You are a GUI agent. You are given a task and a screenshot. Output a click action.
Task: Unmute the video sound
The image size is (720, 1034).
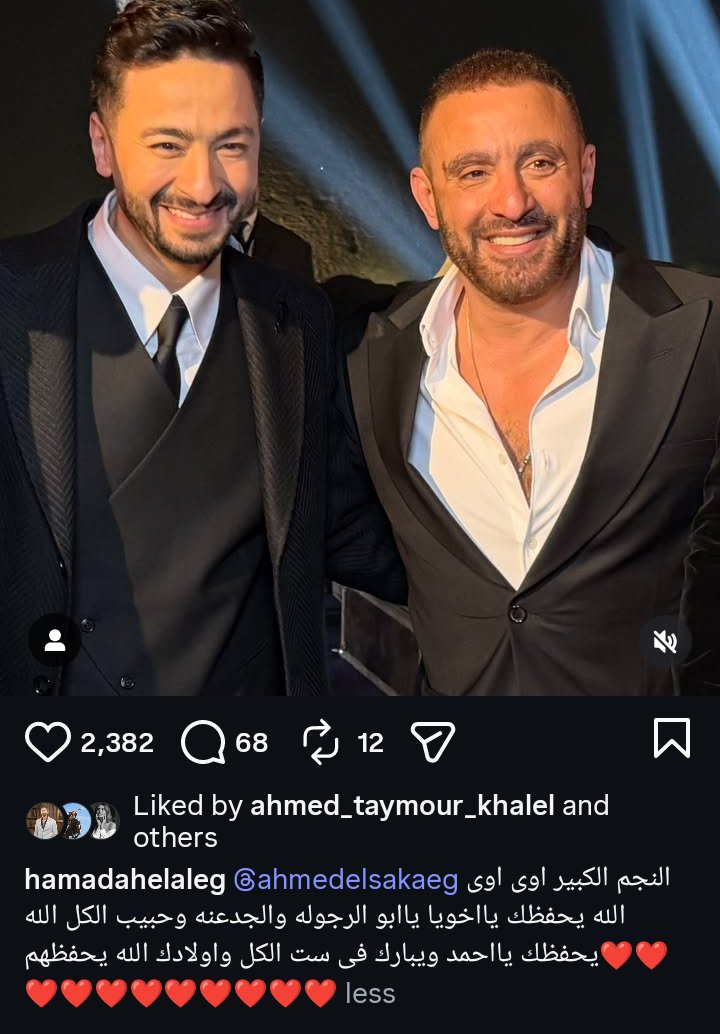(665, 641)
